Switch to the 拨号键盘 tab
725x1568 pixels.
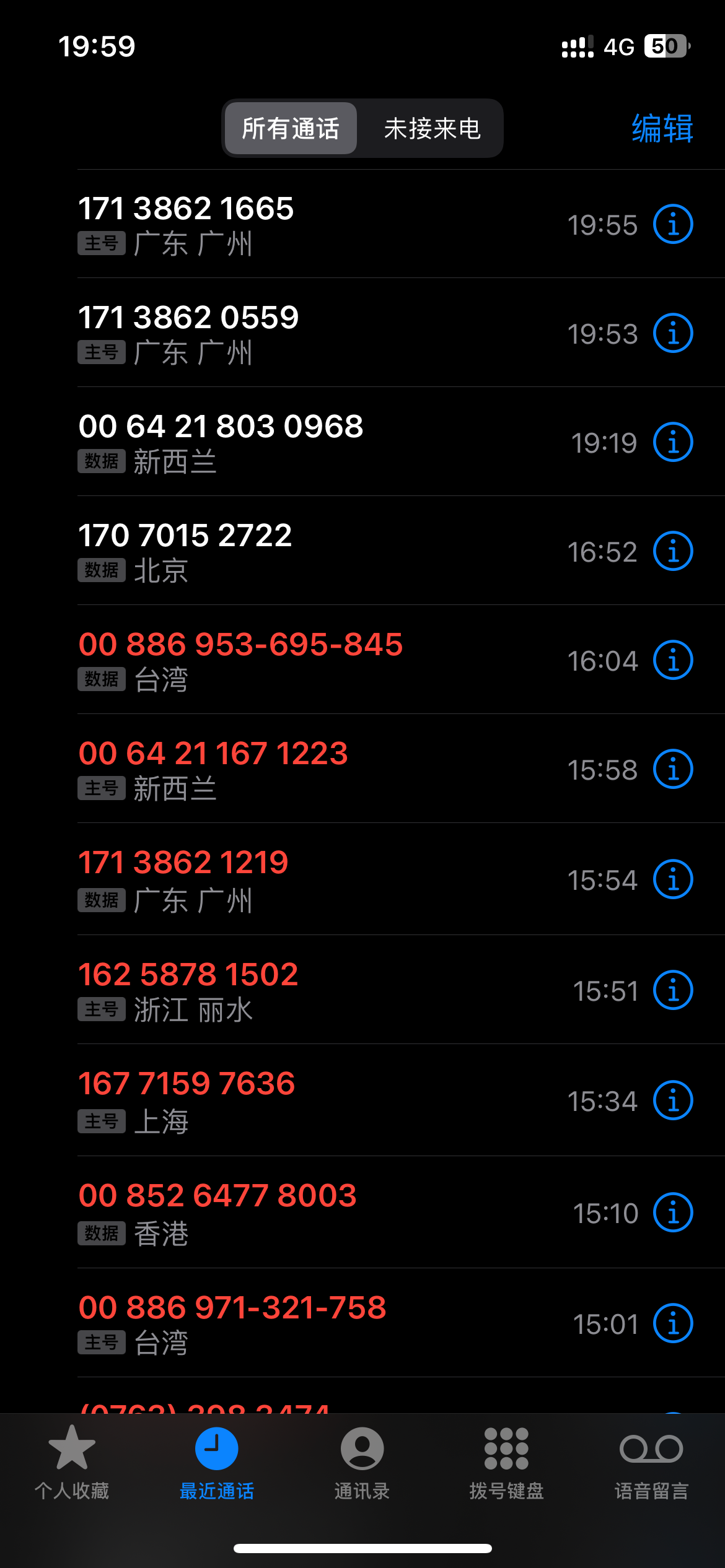click(506, 1463)
